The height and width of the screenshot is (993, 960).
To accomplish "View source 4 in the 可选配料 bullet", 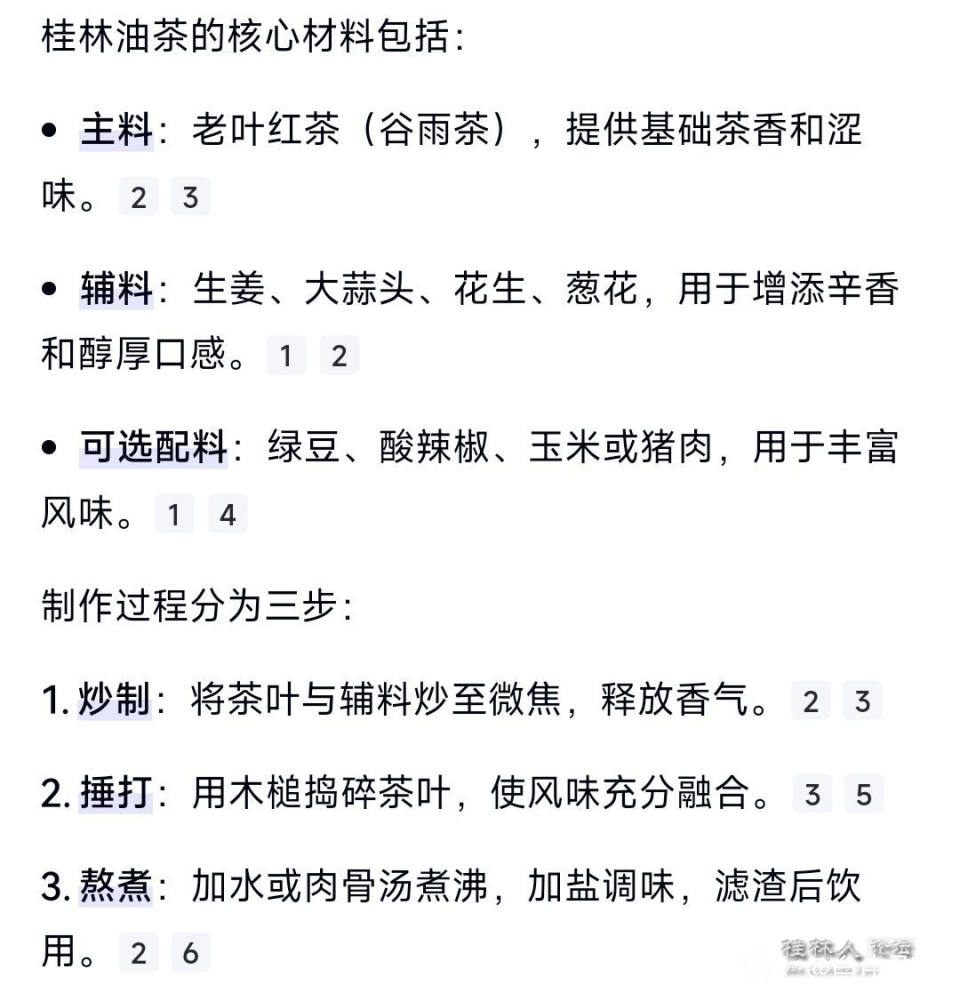I will (227, 515).
